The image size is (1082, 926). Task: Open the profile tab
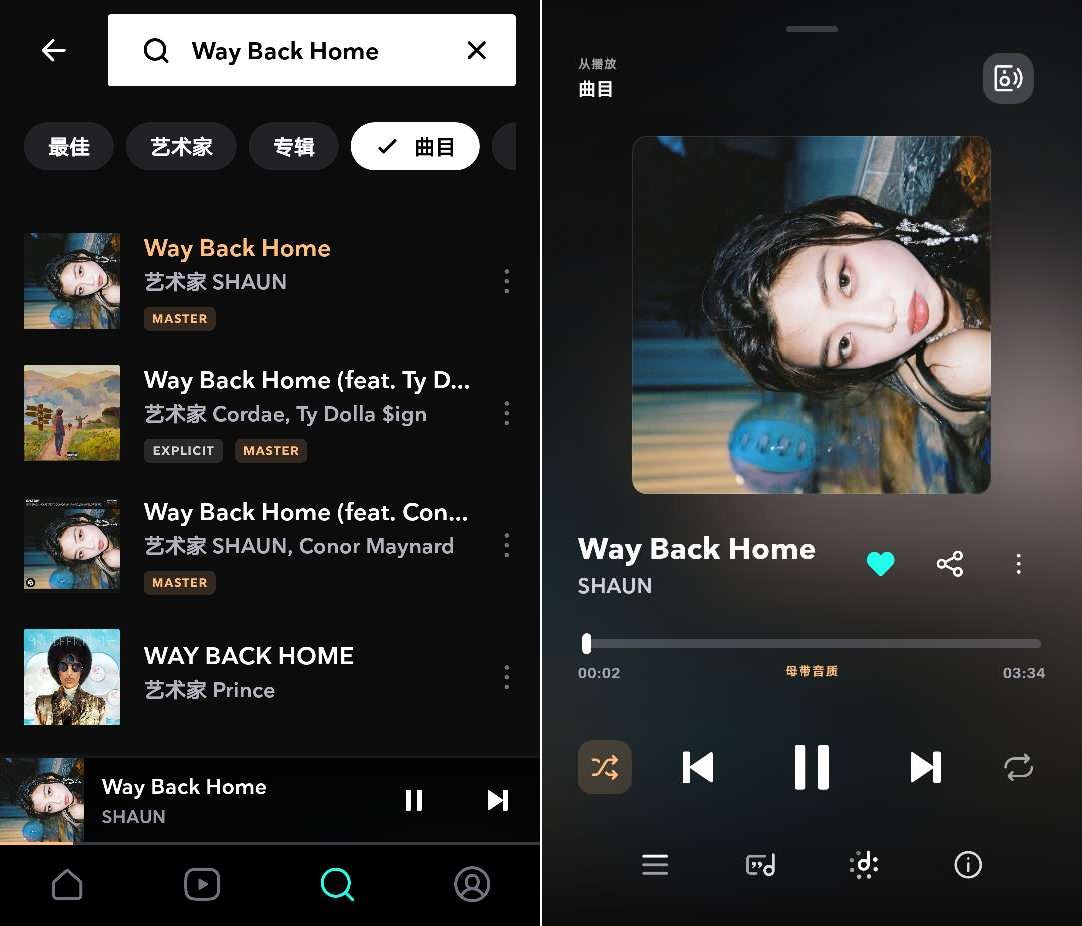point(472,884)
